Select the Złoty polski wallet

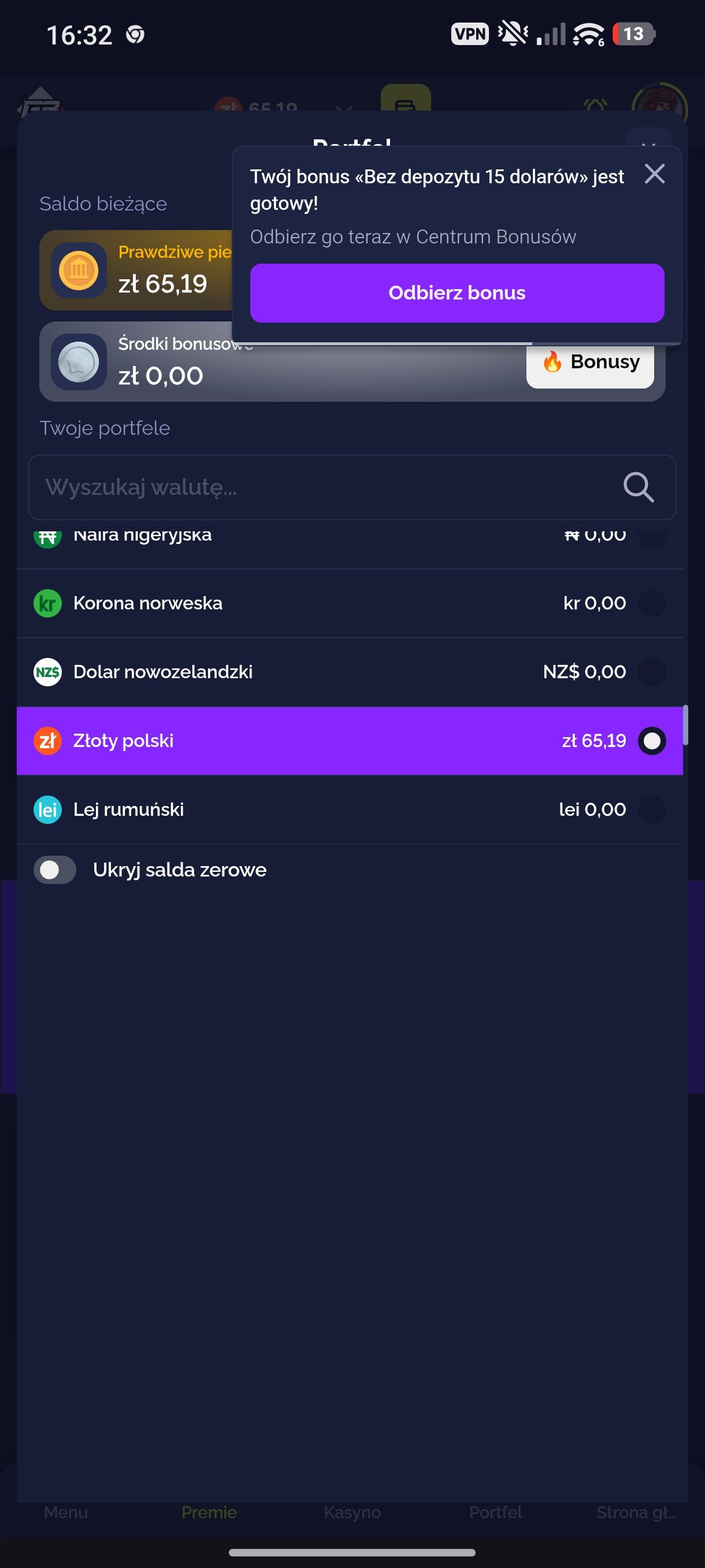350,741
